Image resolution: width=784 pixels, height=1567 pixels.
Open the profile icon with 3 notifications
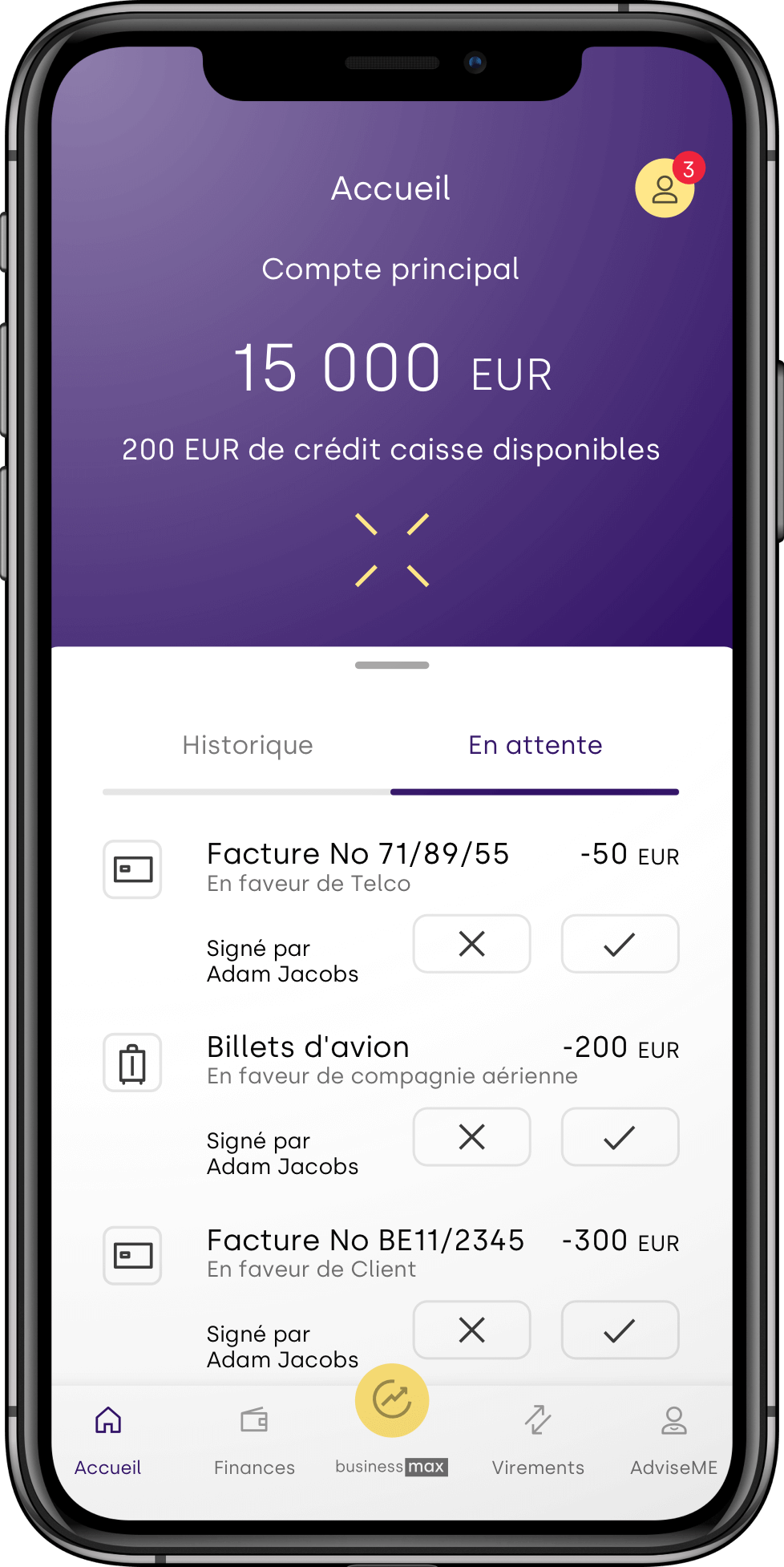click(664, 188)
